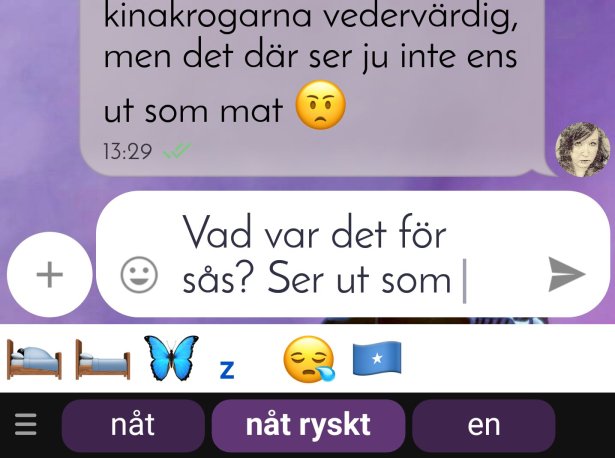The height and width of the screenshot is (458, 615).
Task: Send the typed message
Action: tap(566, 274)
